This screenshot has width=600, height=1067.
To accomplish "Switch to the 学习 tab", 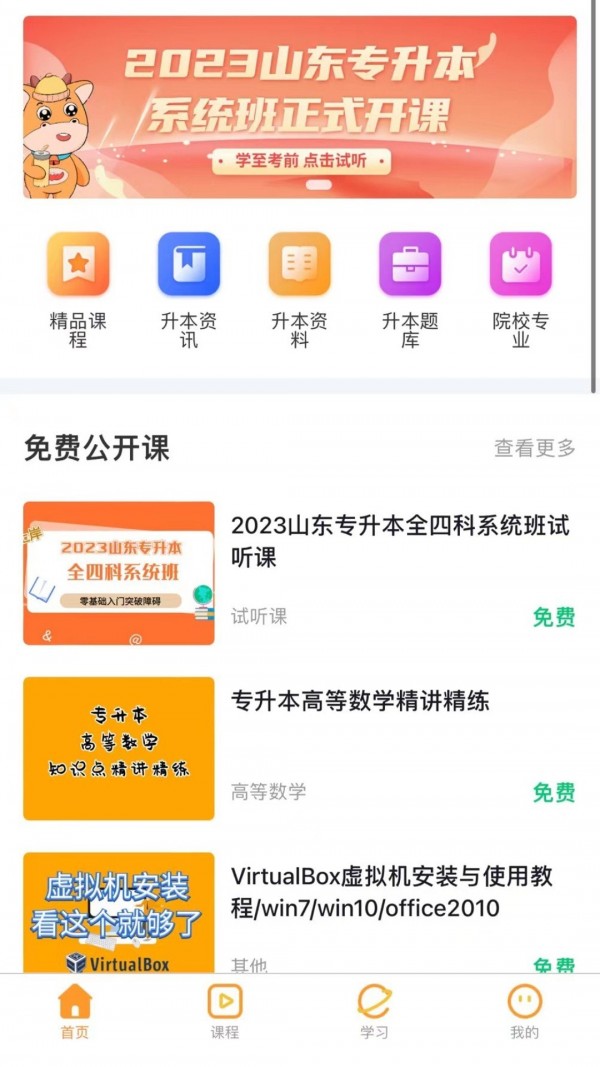I will [375, 1012].
